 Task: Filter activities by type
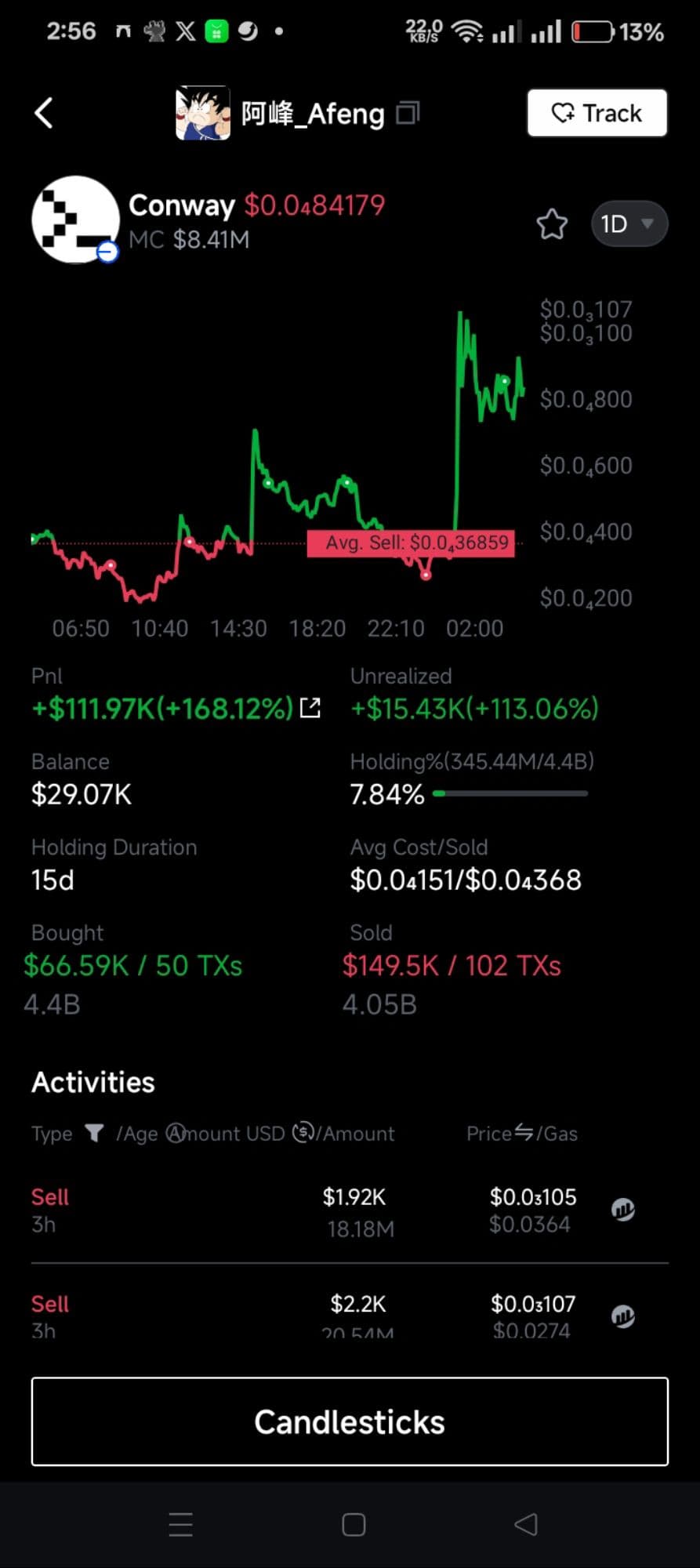click(94, 1133)
